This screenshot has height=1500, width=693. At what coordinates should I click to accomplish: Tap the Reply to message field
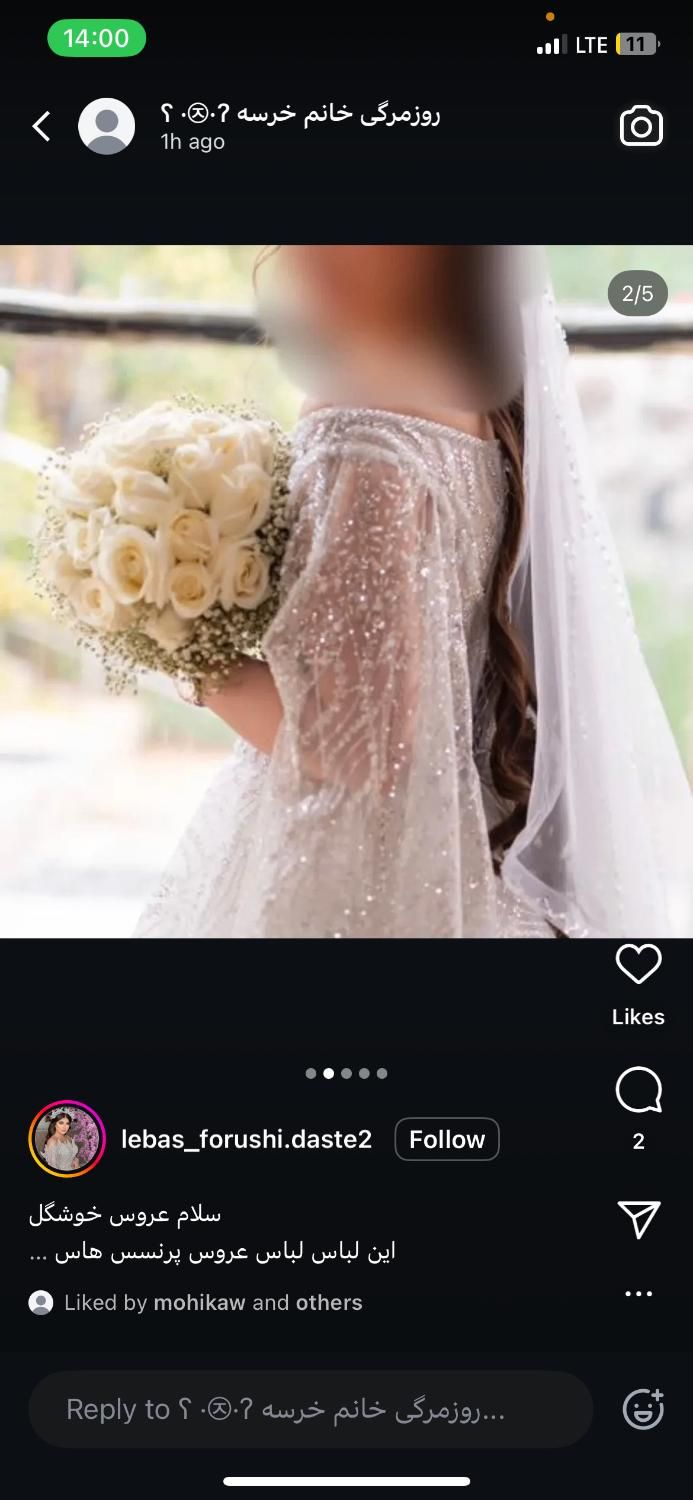tap(310, 1410)
